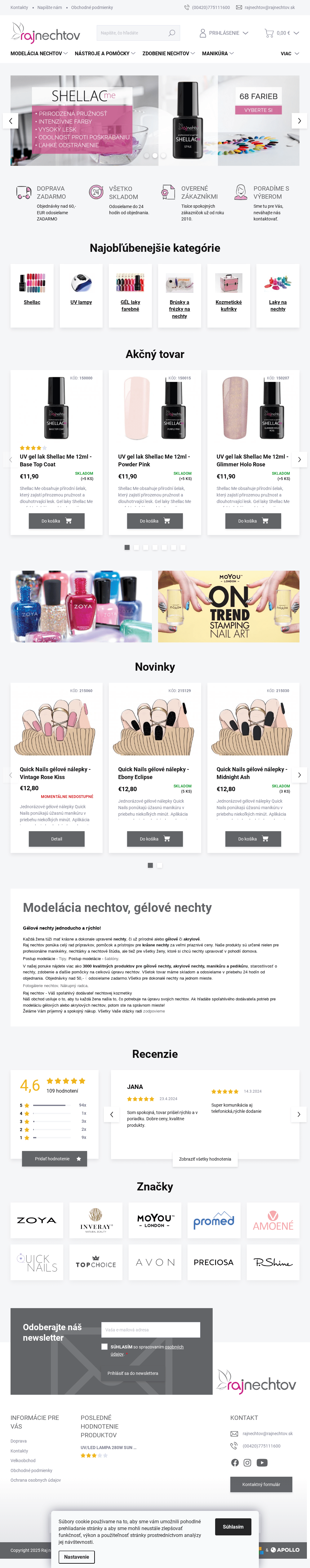Open the product search field

132,33
